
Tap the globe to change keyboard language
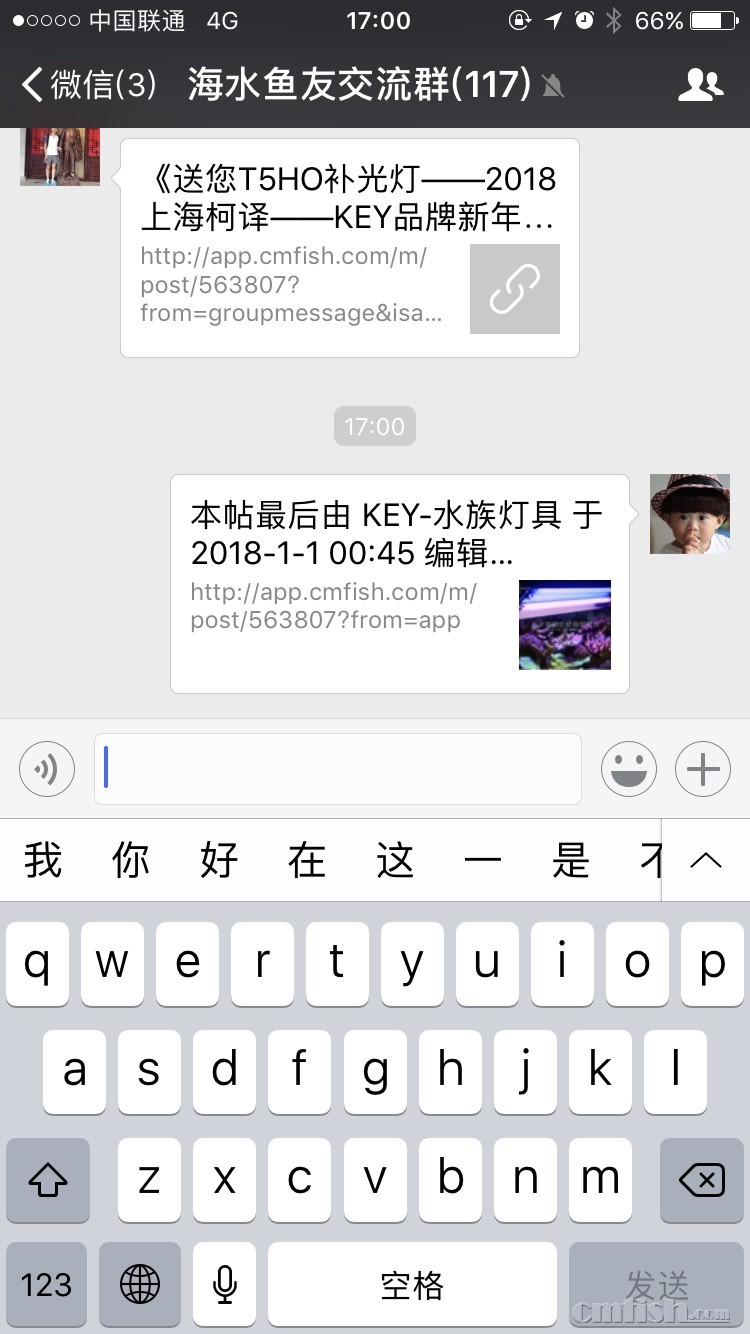(x=140, y=1285)
